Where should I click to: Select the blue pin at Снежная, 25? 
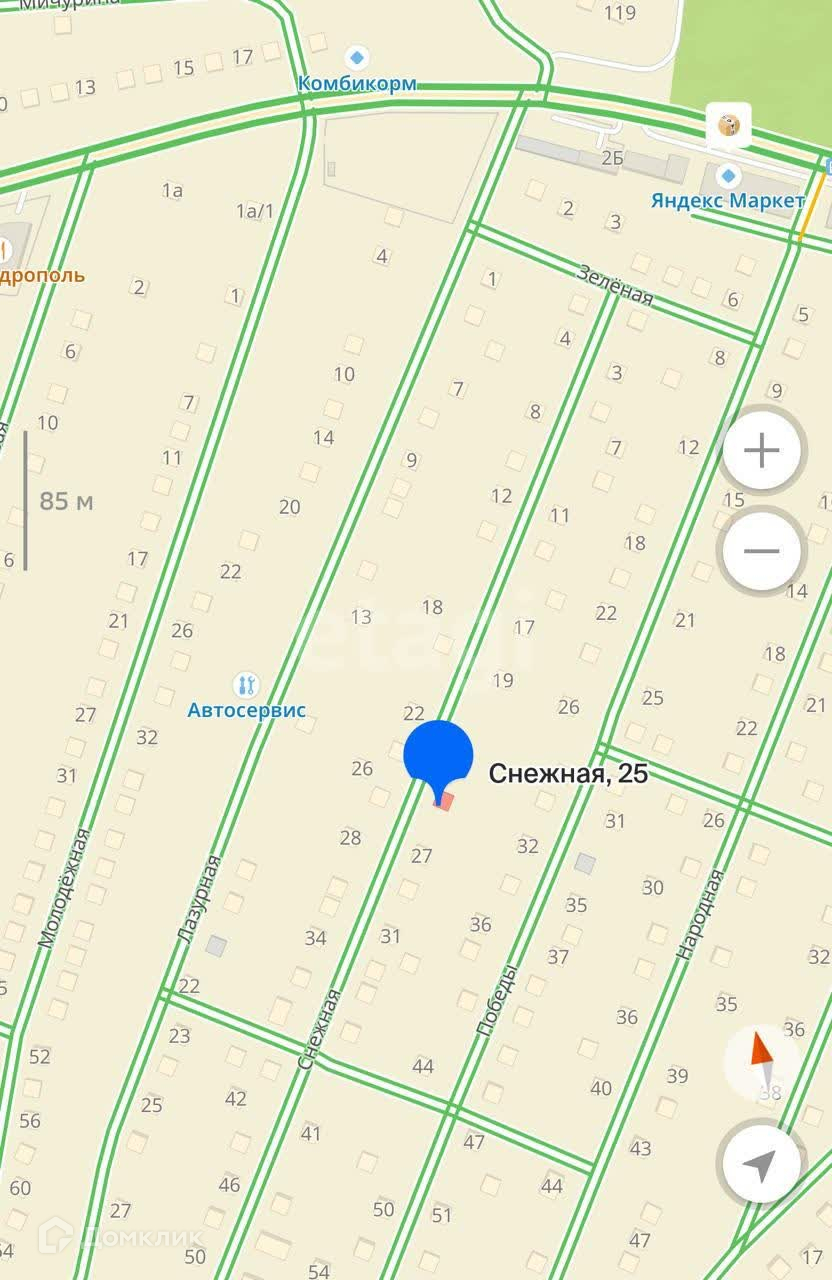pos(438,757)
